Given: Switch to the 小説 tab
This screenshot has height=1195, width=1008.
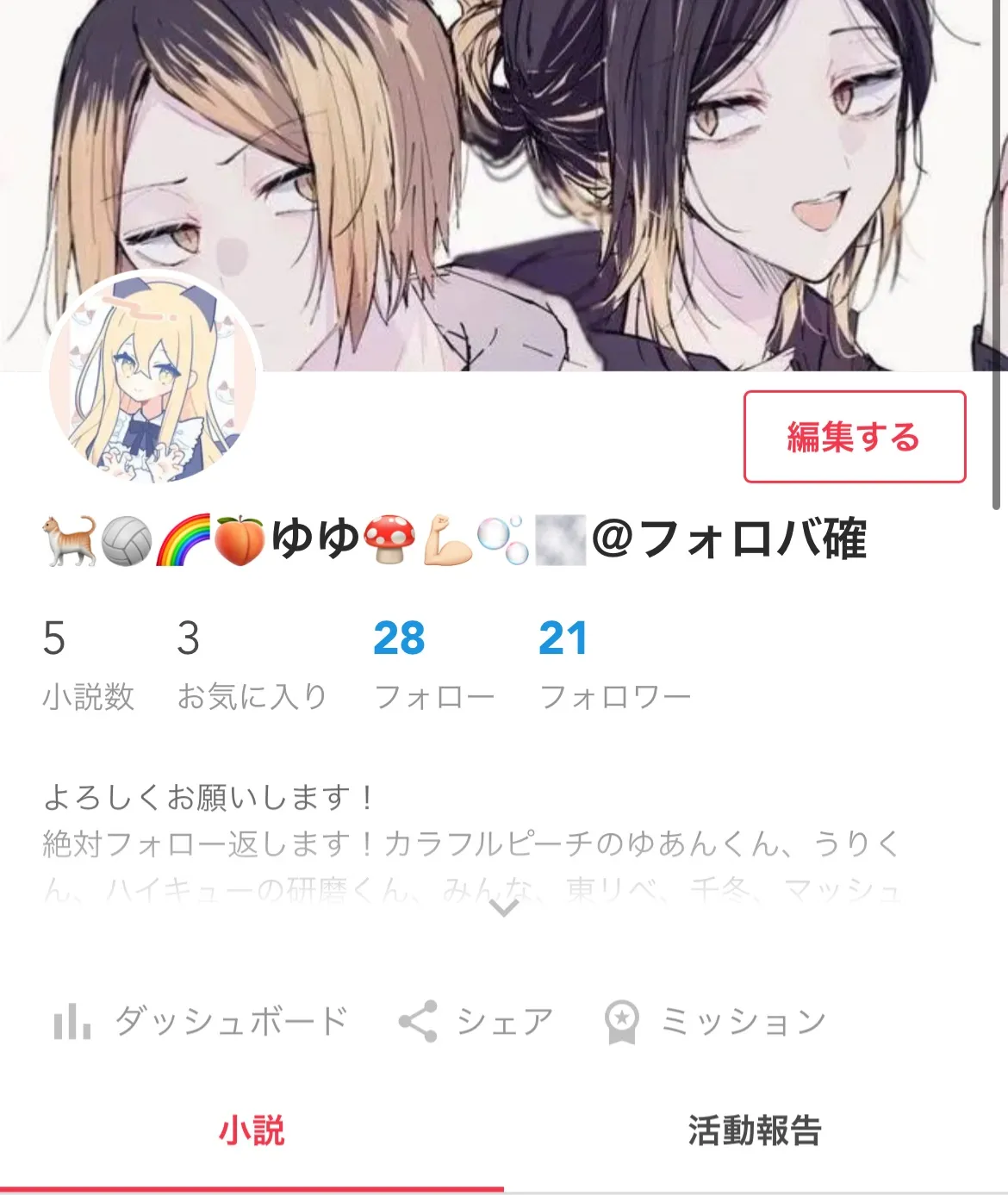Looking at the screenshot, I should coord(252,1130).
